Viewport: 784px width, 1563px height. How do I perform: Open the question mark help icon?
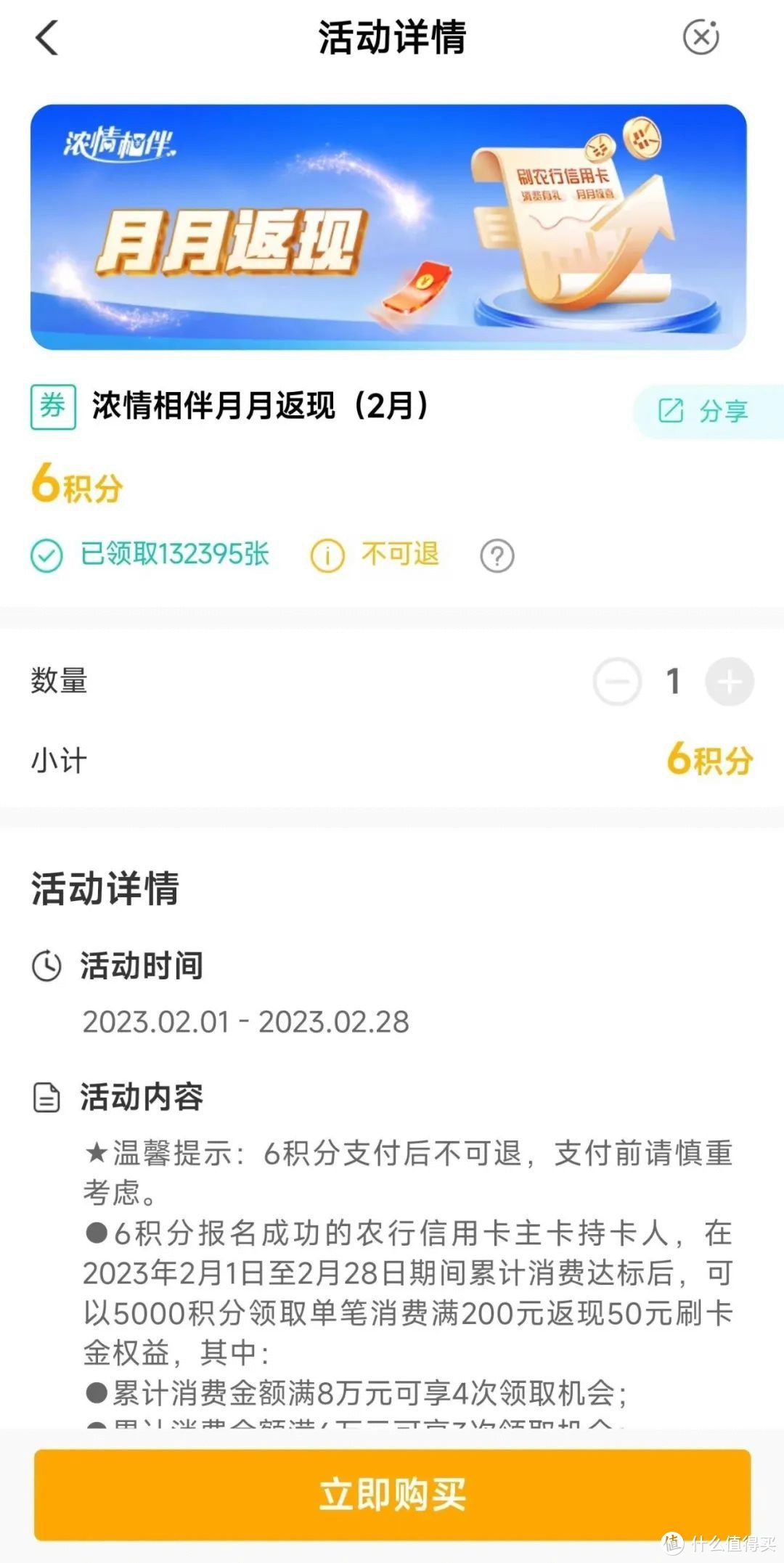pyautogui.click(x=497, y=556)
